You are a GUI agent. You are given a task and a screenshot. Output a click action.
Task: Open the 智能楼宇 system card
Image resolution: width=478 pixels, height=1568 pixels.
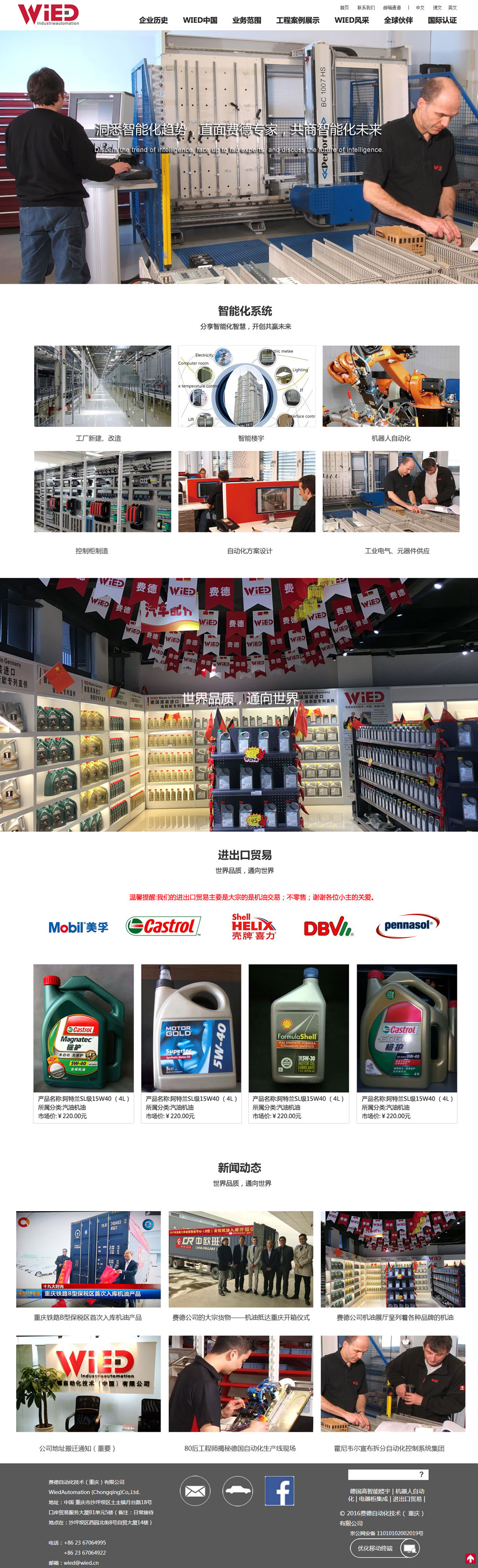click(x=247, y=386)
